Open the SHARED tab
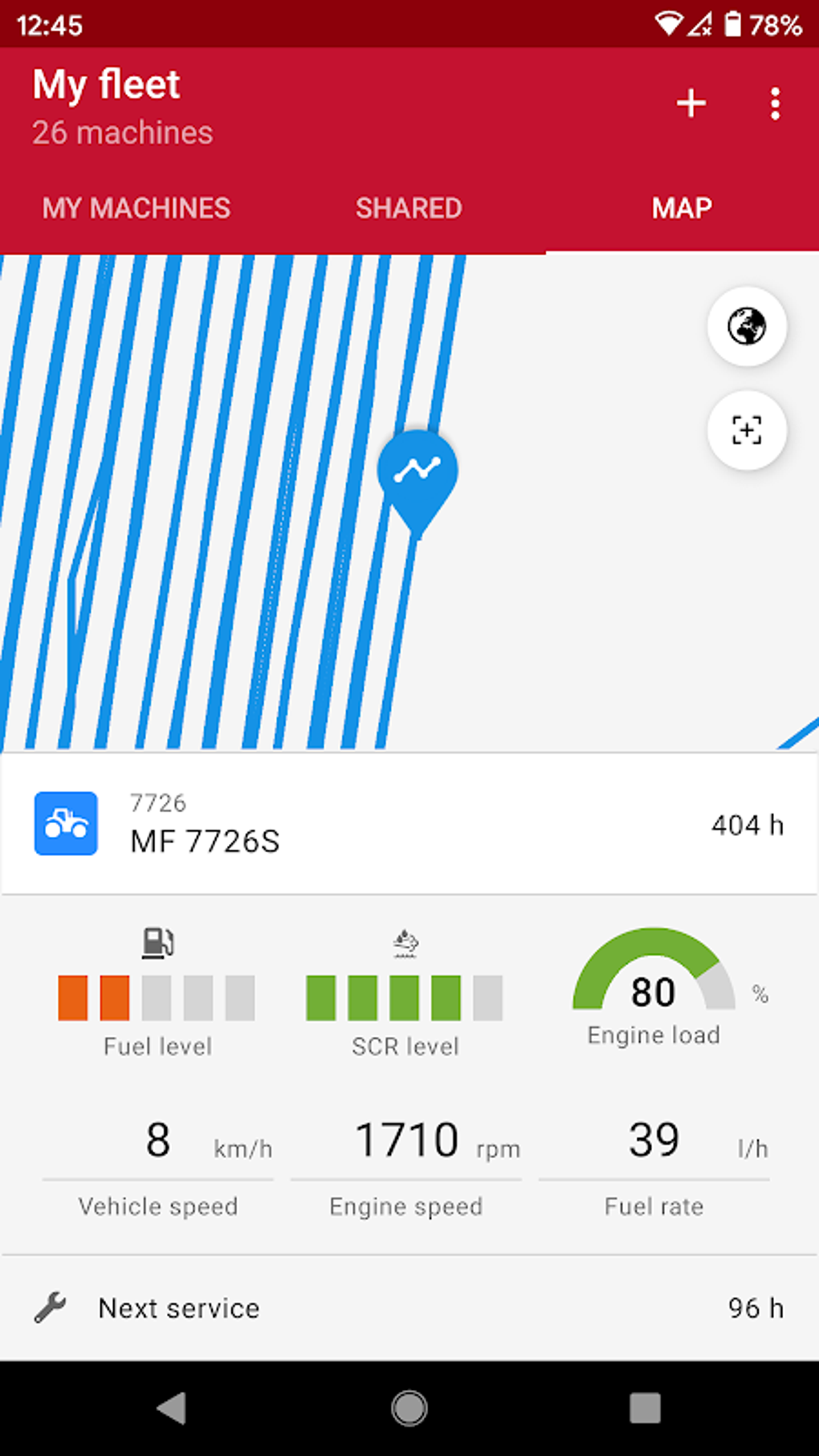 tap(408, 207)
